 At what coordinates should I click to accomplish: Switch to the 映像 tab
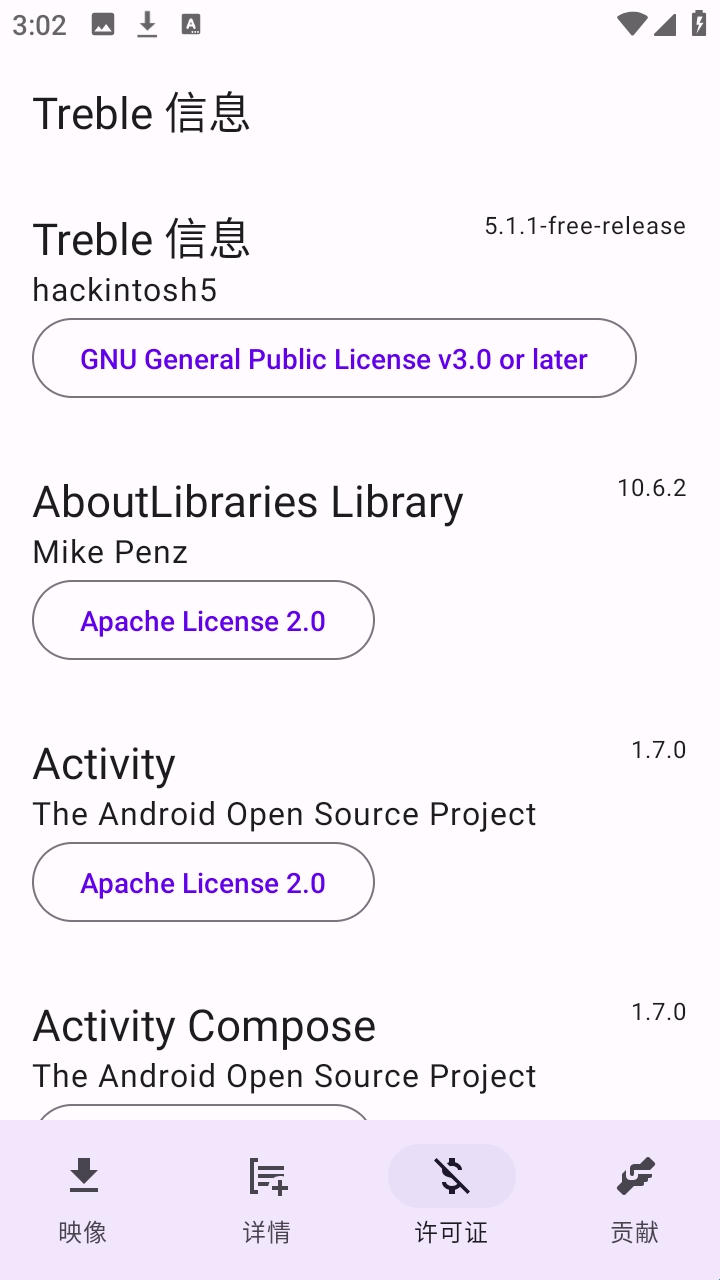[83, 1198]
